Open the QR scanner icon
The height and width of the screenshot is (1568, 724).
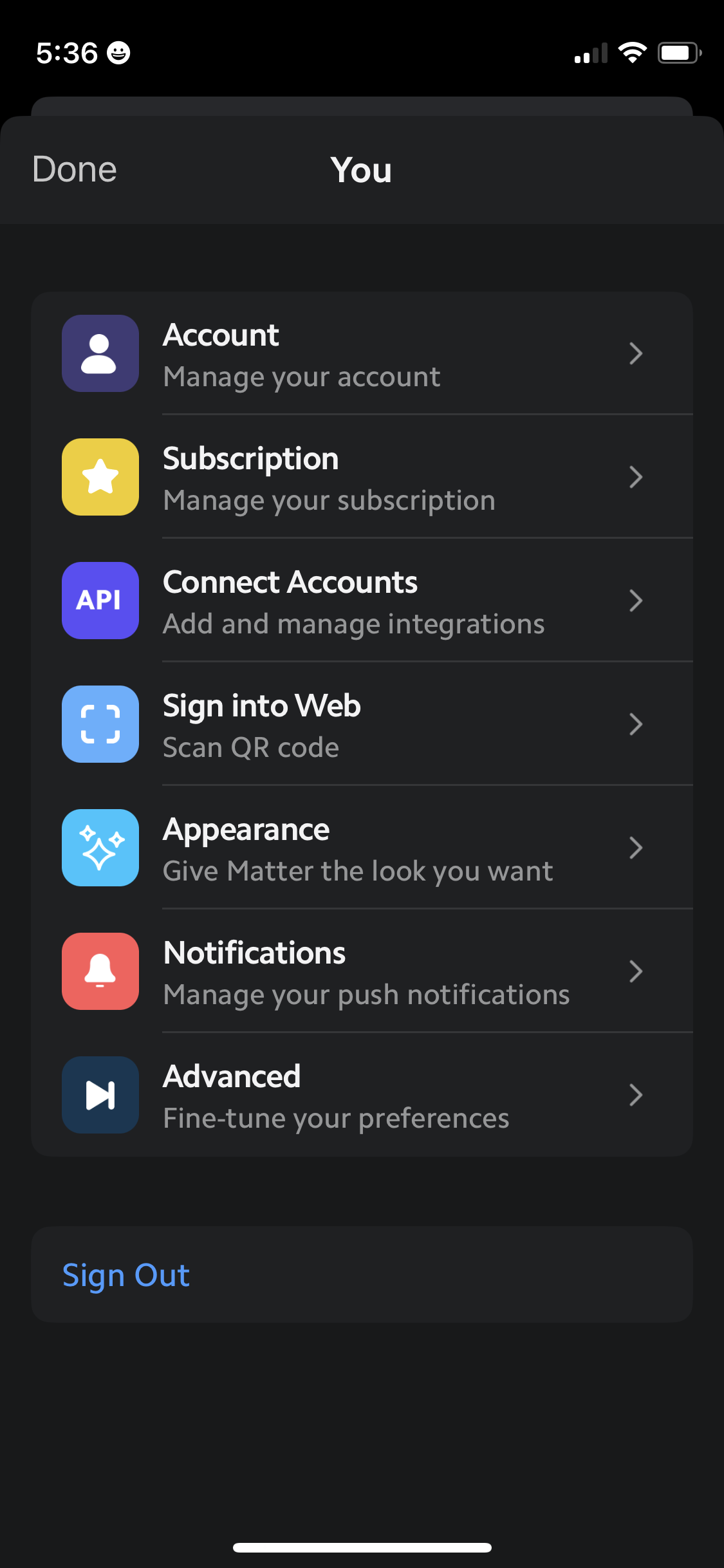coord(100,724)
